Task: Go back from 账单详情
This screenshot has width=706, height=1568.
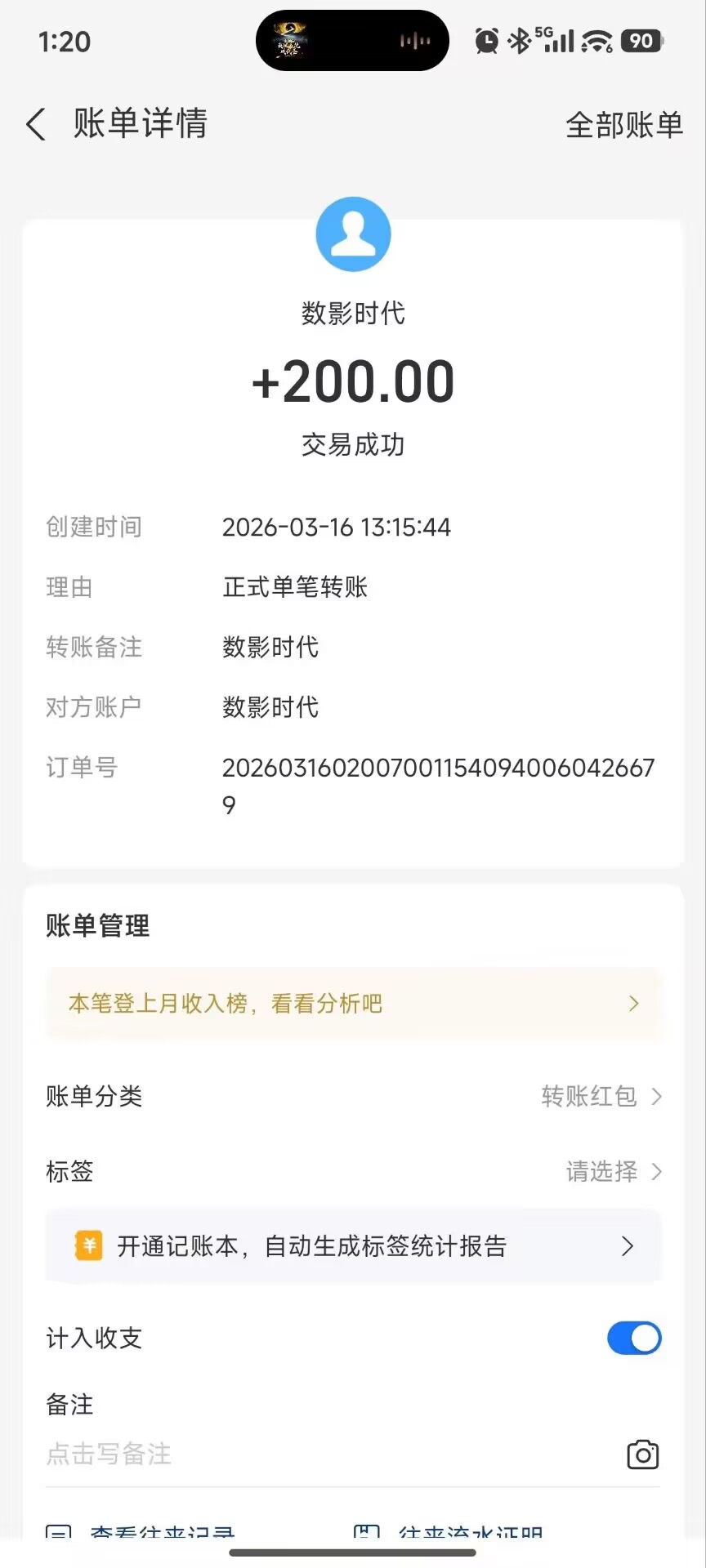Action: click(37, 125)
